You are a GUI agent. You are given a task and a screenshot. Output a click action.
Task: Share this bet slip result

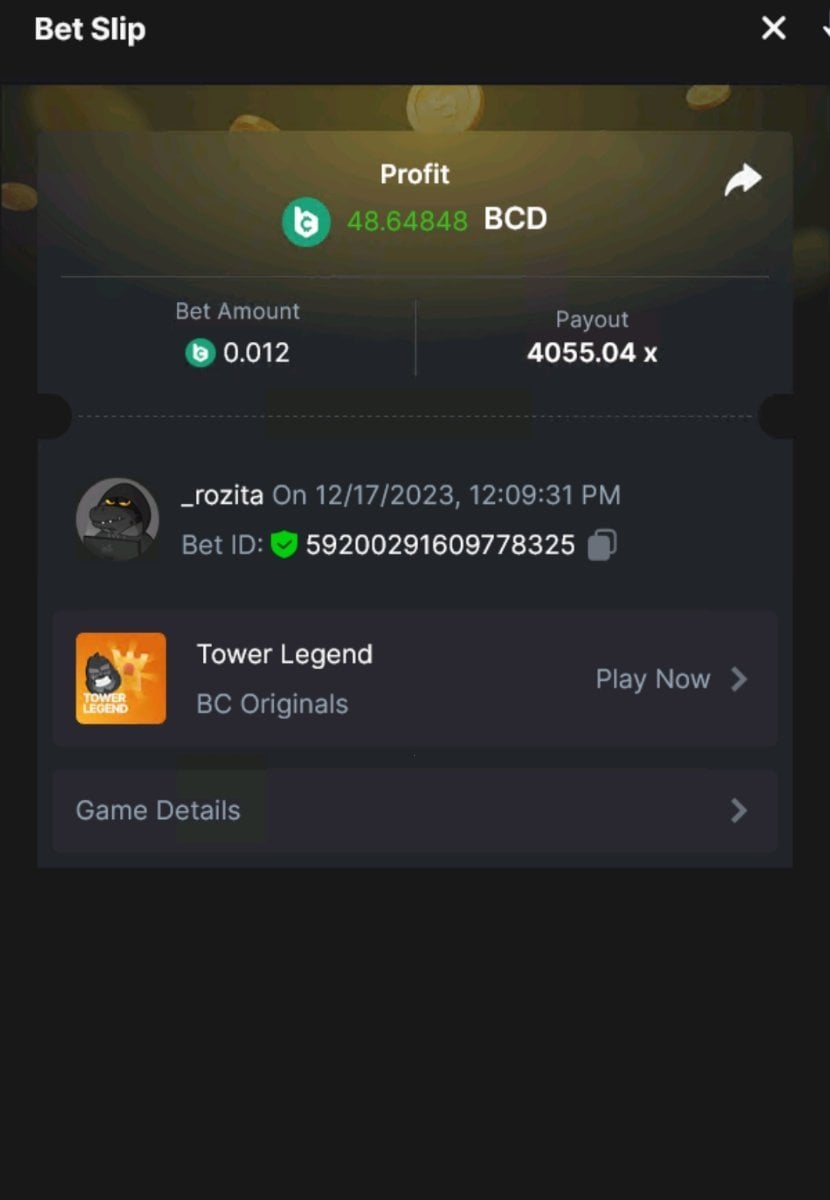(x=742, y=181)
